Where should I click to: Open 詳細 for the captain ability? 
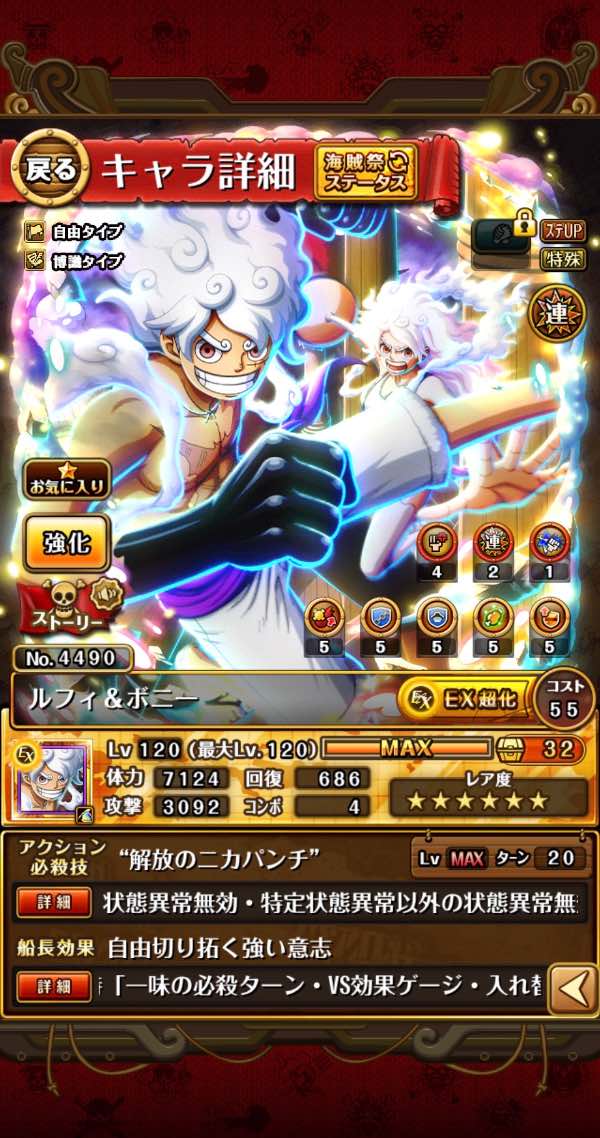tap(55, 986)
